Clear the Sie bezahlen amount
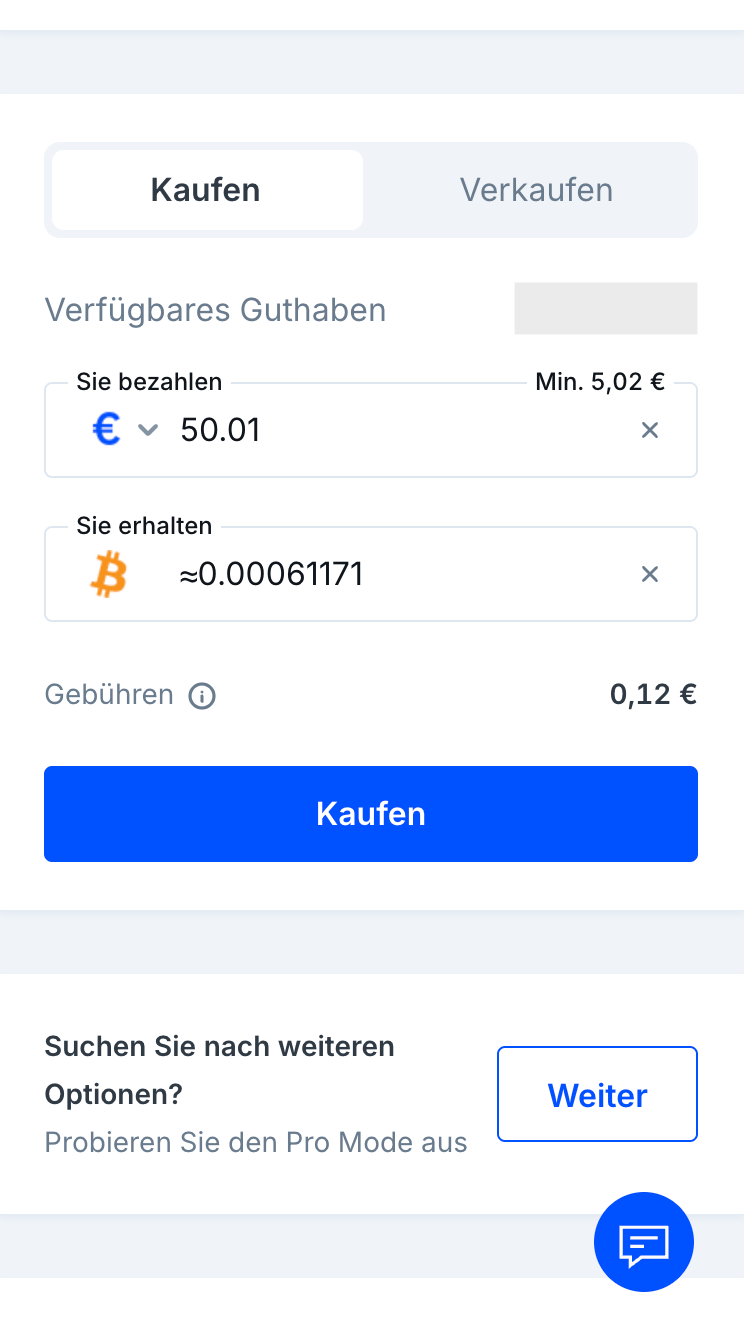Viewport: 744px width, 1330px height. coord(650,430)
